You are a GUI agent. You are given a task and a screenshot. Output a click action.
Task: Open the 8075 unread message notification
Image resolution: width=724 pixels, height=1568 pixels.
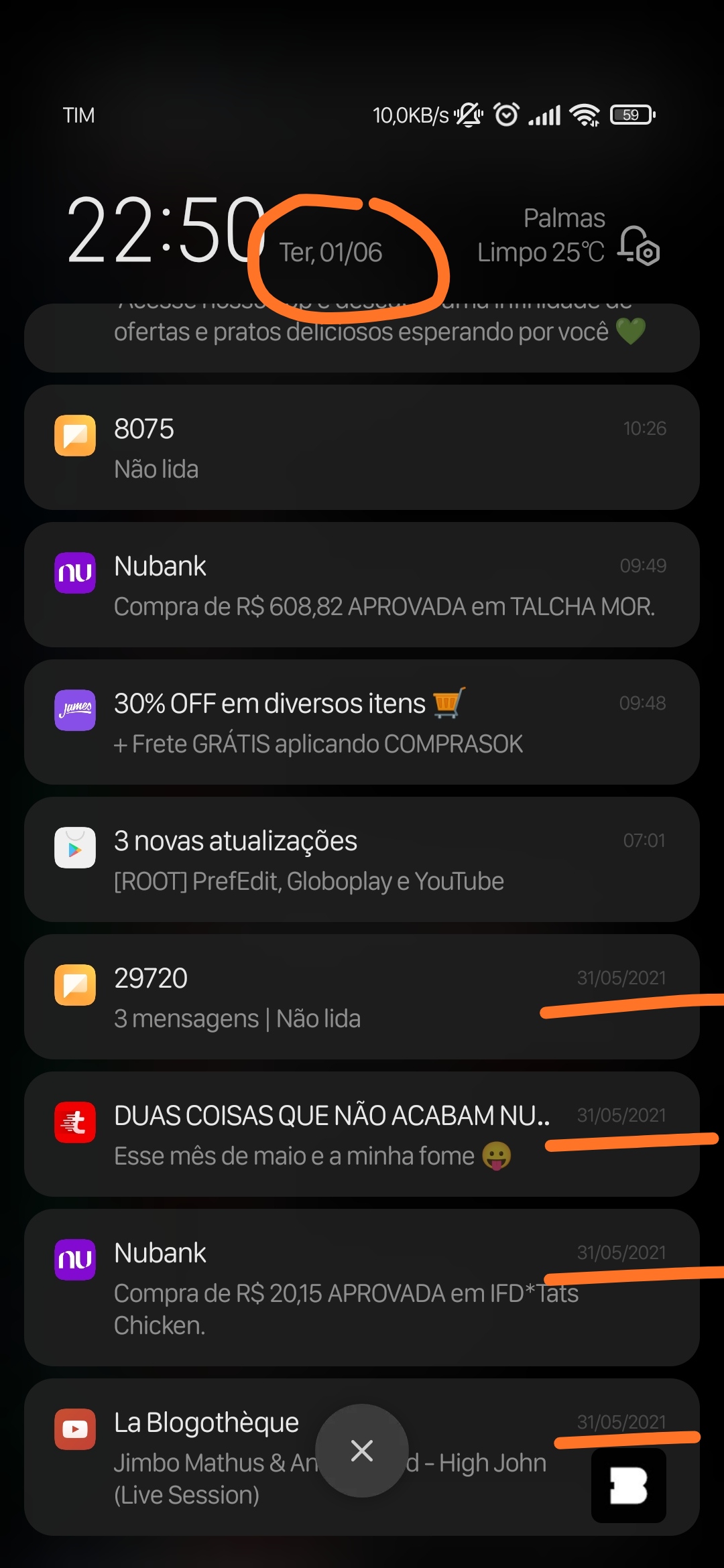tap(362, 447)
